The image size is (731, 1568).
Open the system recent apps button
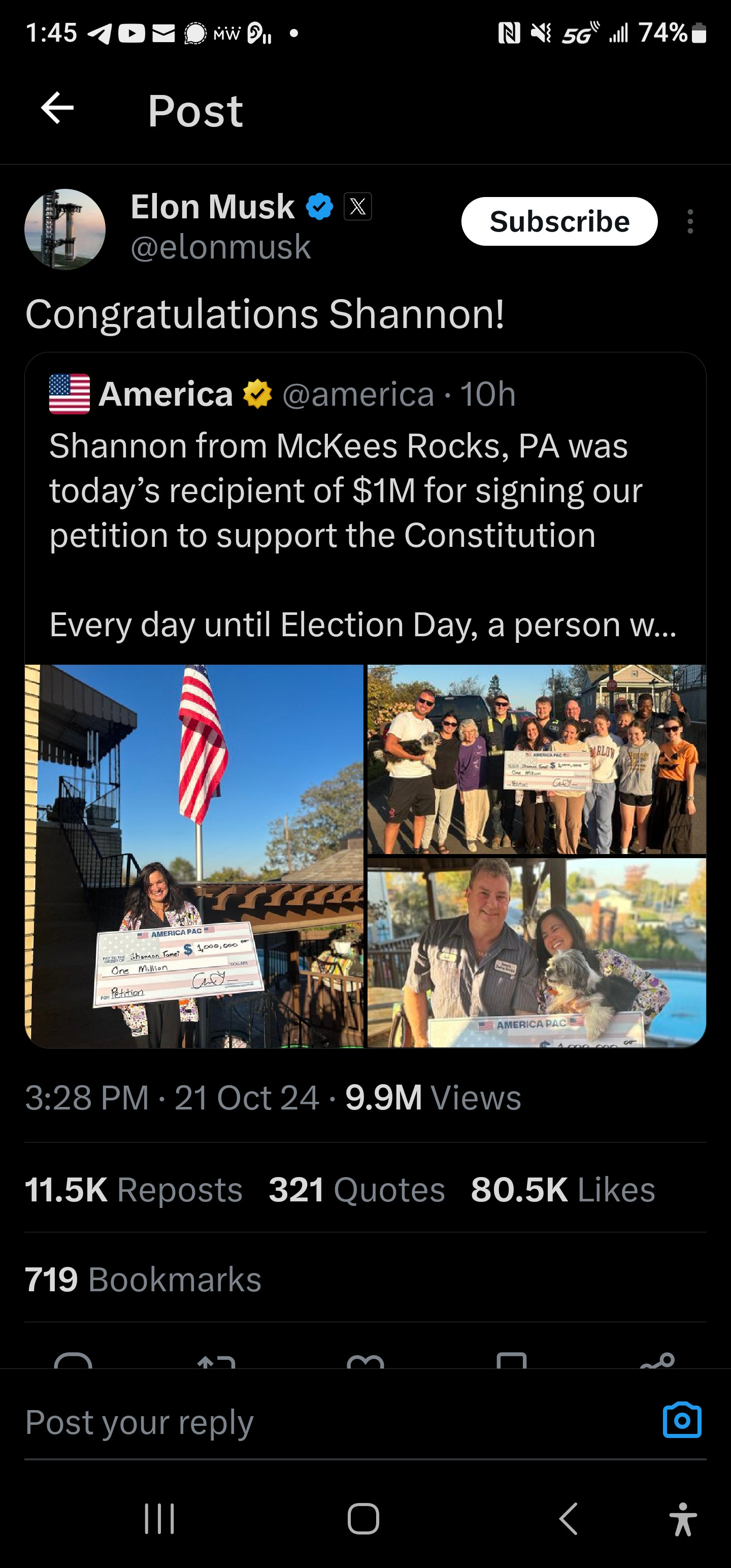(159, 1518)
